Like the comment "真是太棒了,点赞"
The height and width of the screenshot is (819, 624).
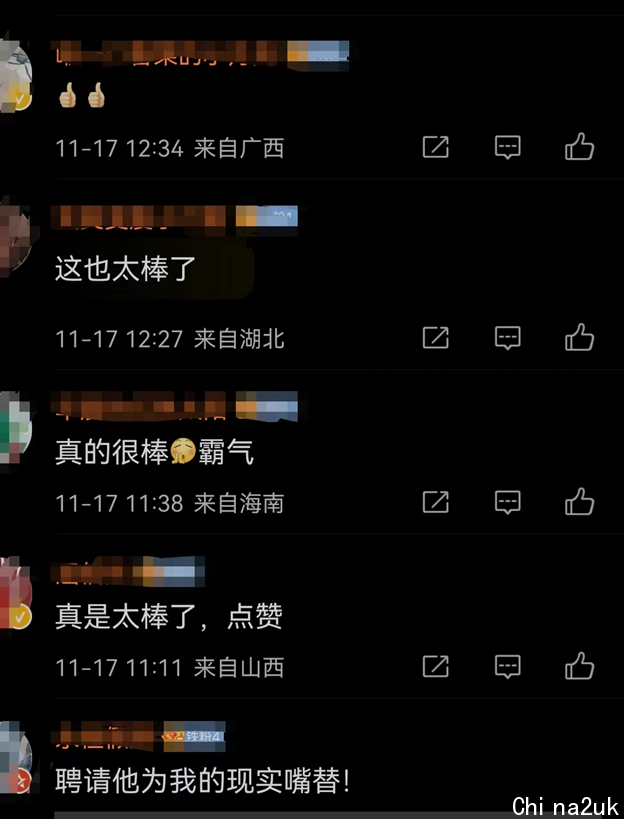tap(579, 666)
